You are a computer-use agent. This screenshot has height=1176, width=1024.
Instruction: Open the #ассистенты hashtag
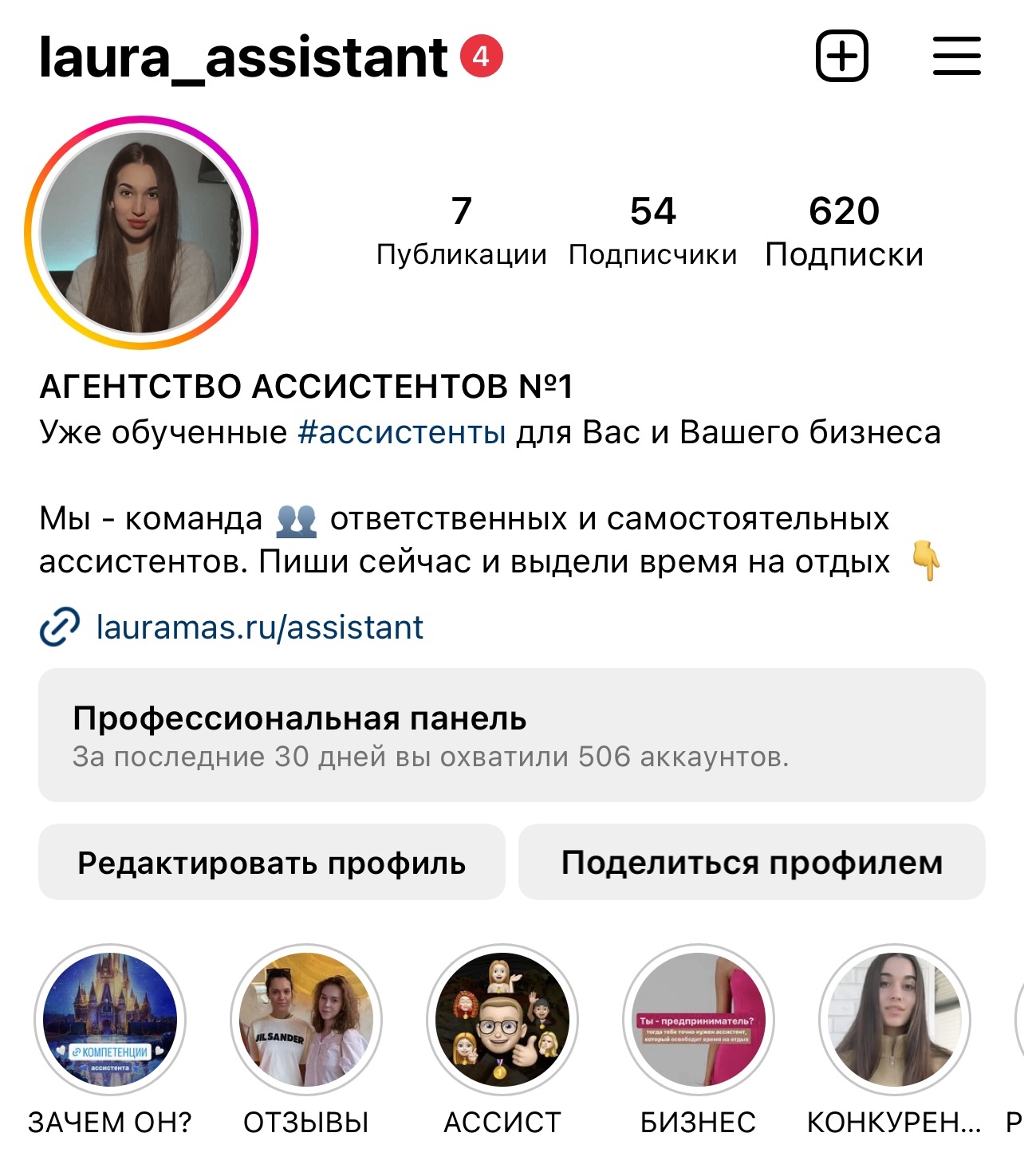(401, 432)
